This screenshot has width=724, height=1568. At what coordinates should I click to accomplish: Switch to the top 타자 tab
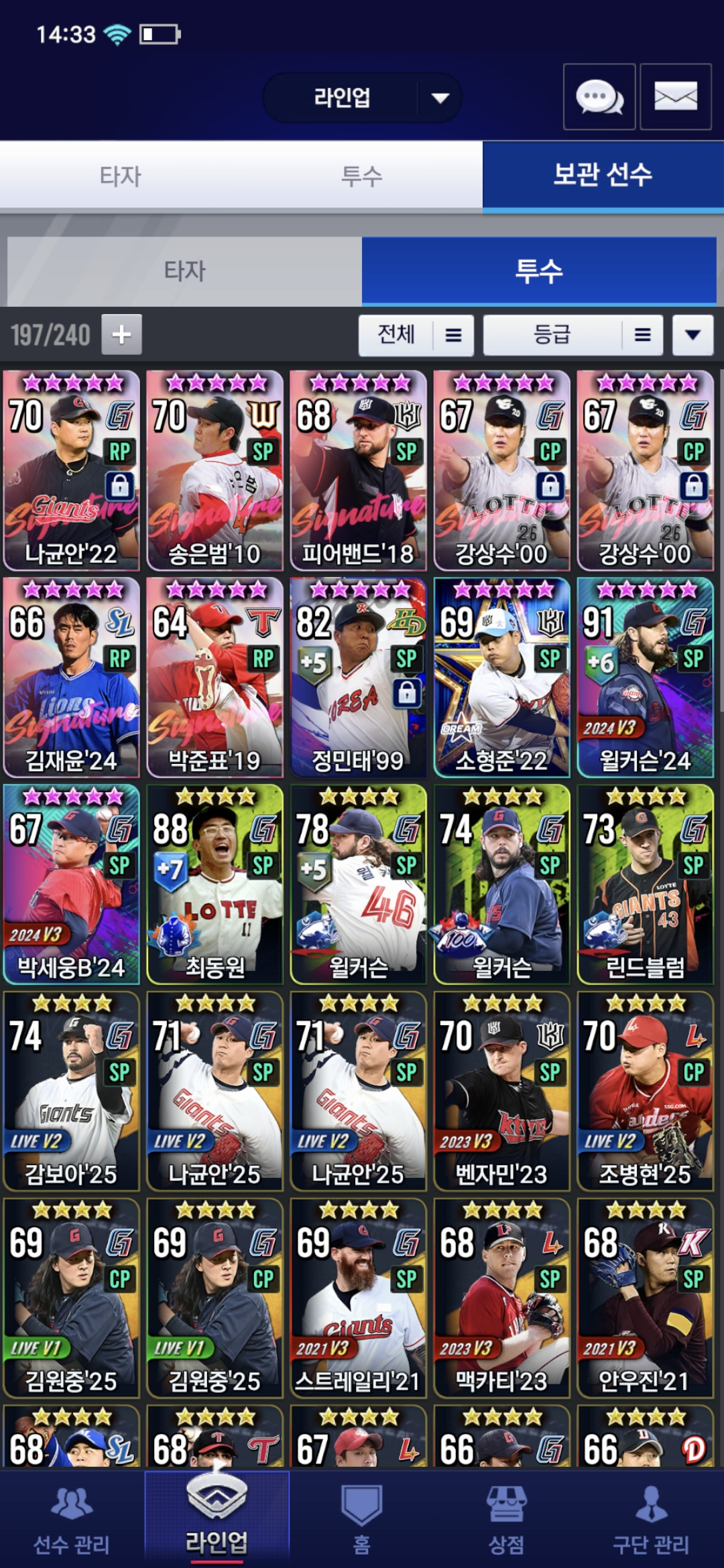[121, 176]
